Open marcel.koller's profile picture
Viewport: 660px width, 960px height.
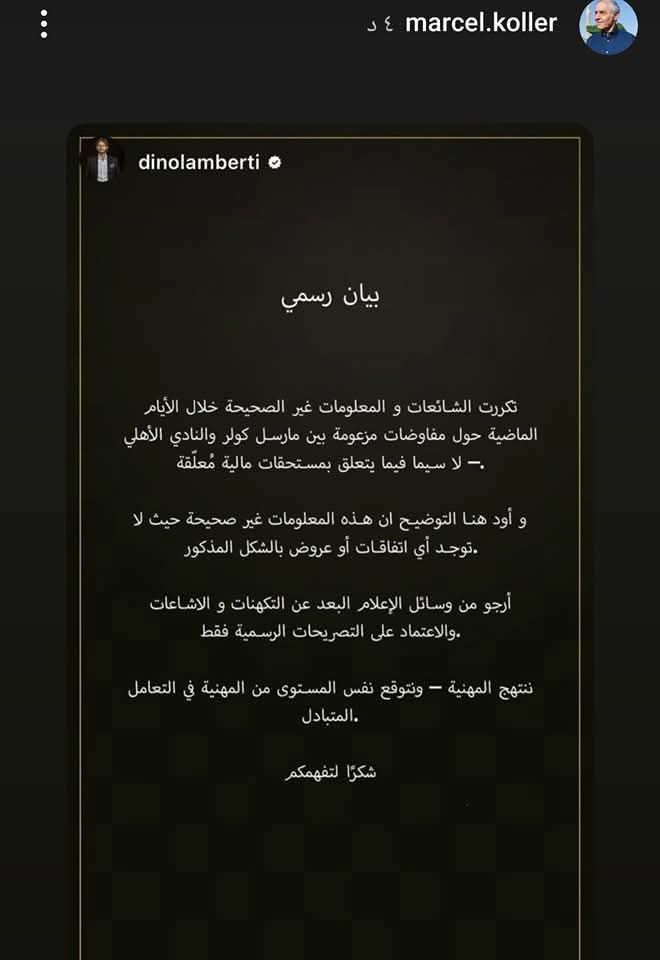608,26
